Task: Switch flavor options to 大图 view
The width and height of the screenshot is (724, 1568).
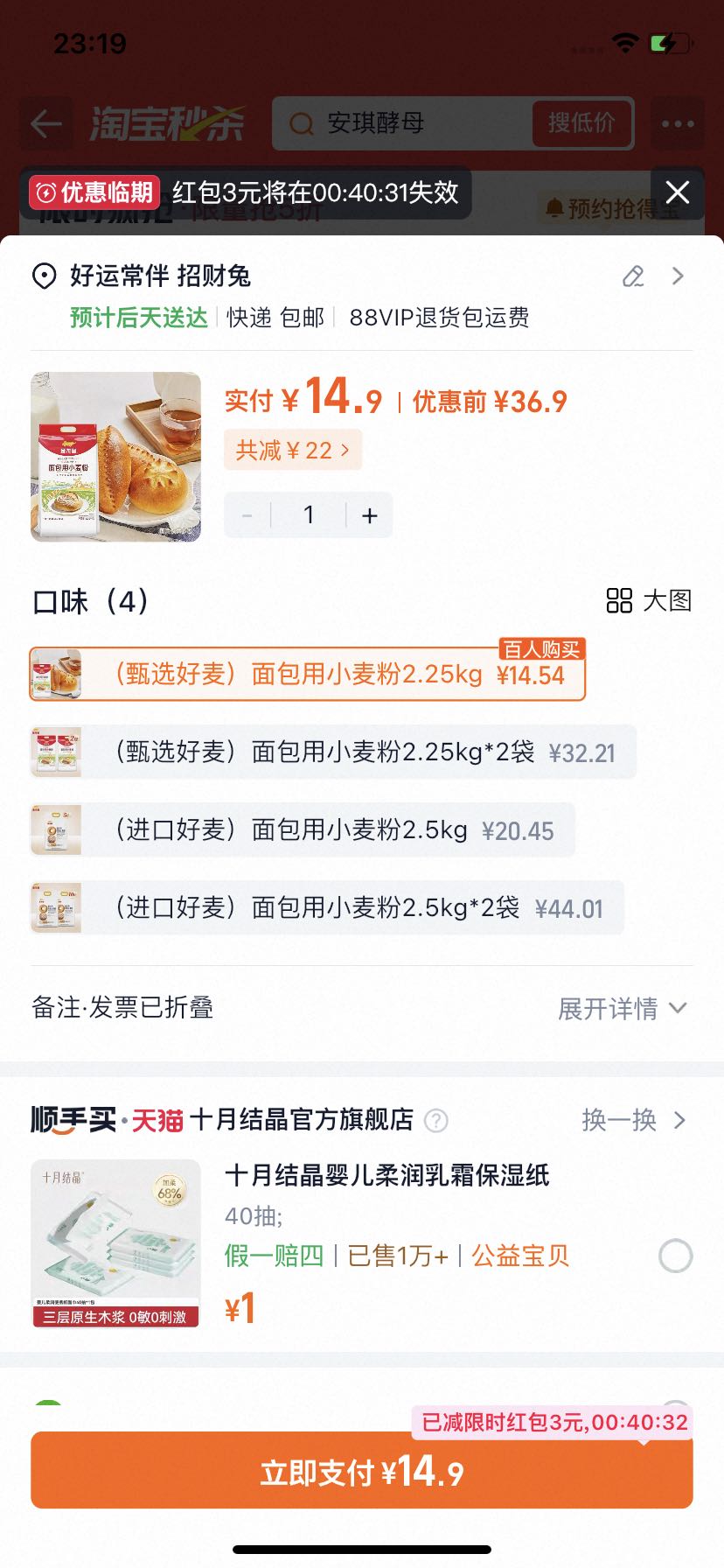Action: (649, 601)
